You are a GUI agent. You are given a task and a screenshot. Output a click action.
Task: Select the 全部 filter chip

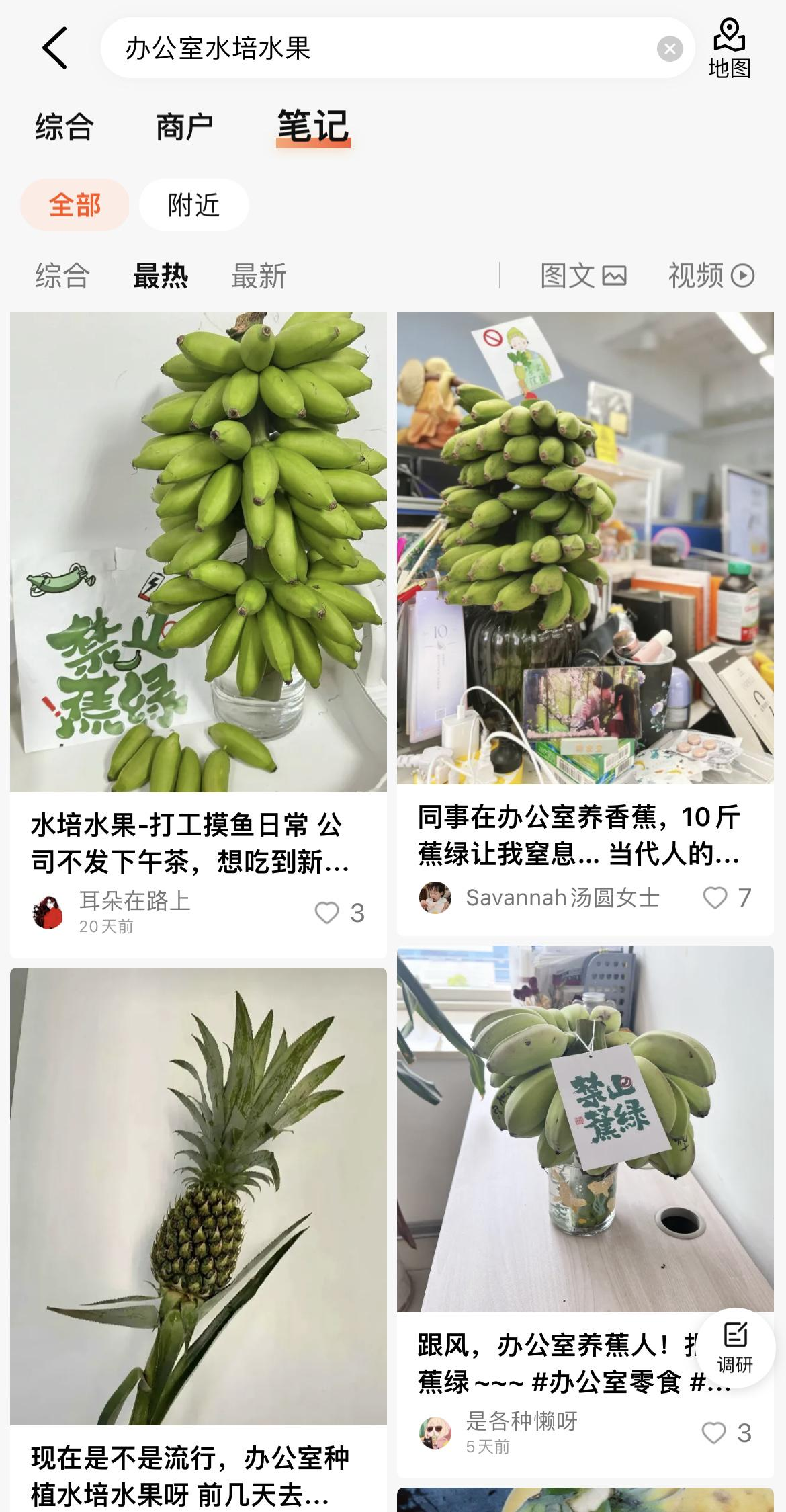click(75, 205)
